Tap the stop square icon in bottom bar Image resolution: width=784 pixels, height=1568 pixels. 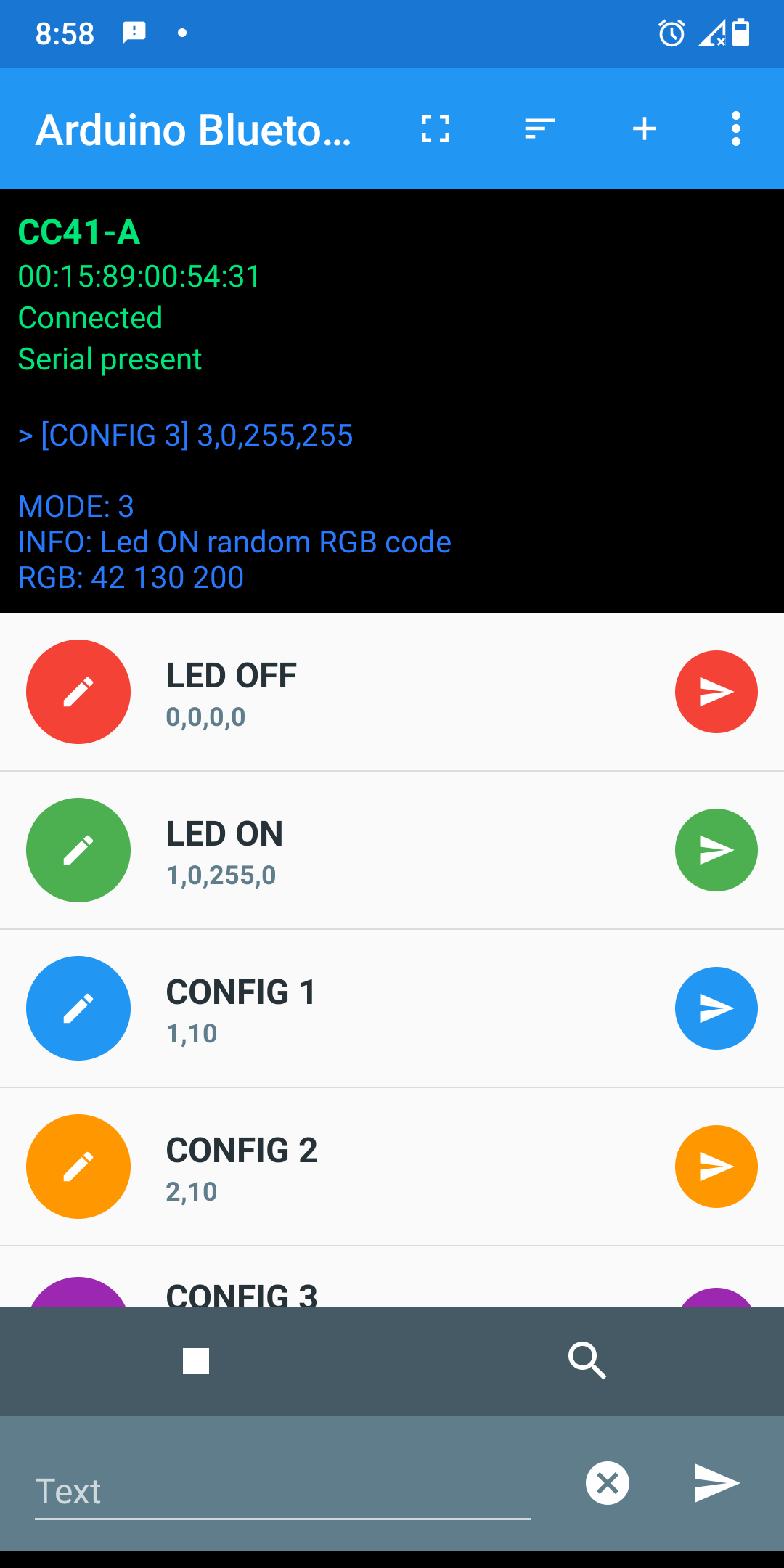(197, 1361)
